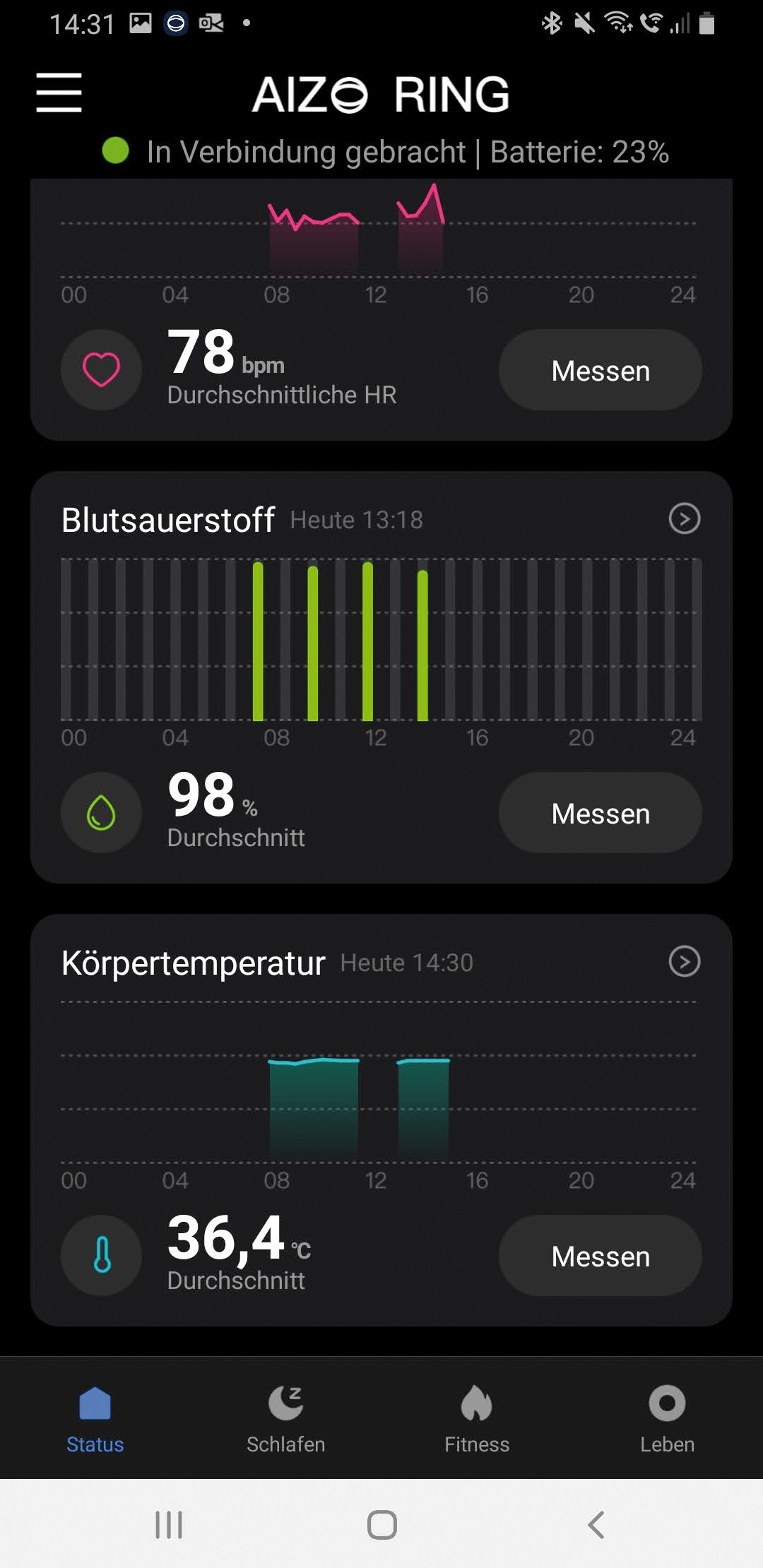Screen dimensions: 763x1568
Task: Go back using system back button
Action: (596, 1525)
